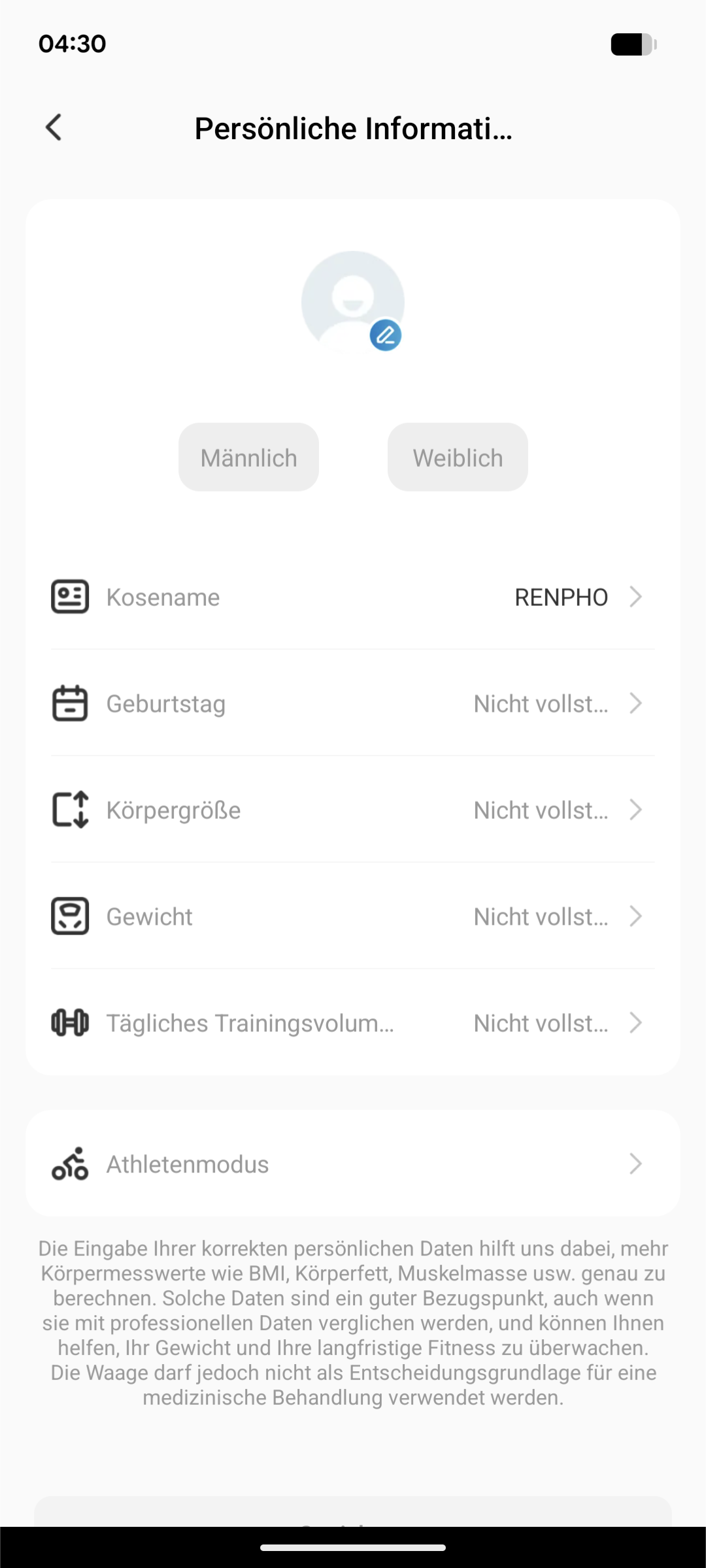This screenshot has height=1568, width=706.
Task: Set the Geburtstag
Action: [353, 704]
